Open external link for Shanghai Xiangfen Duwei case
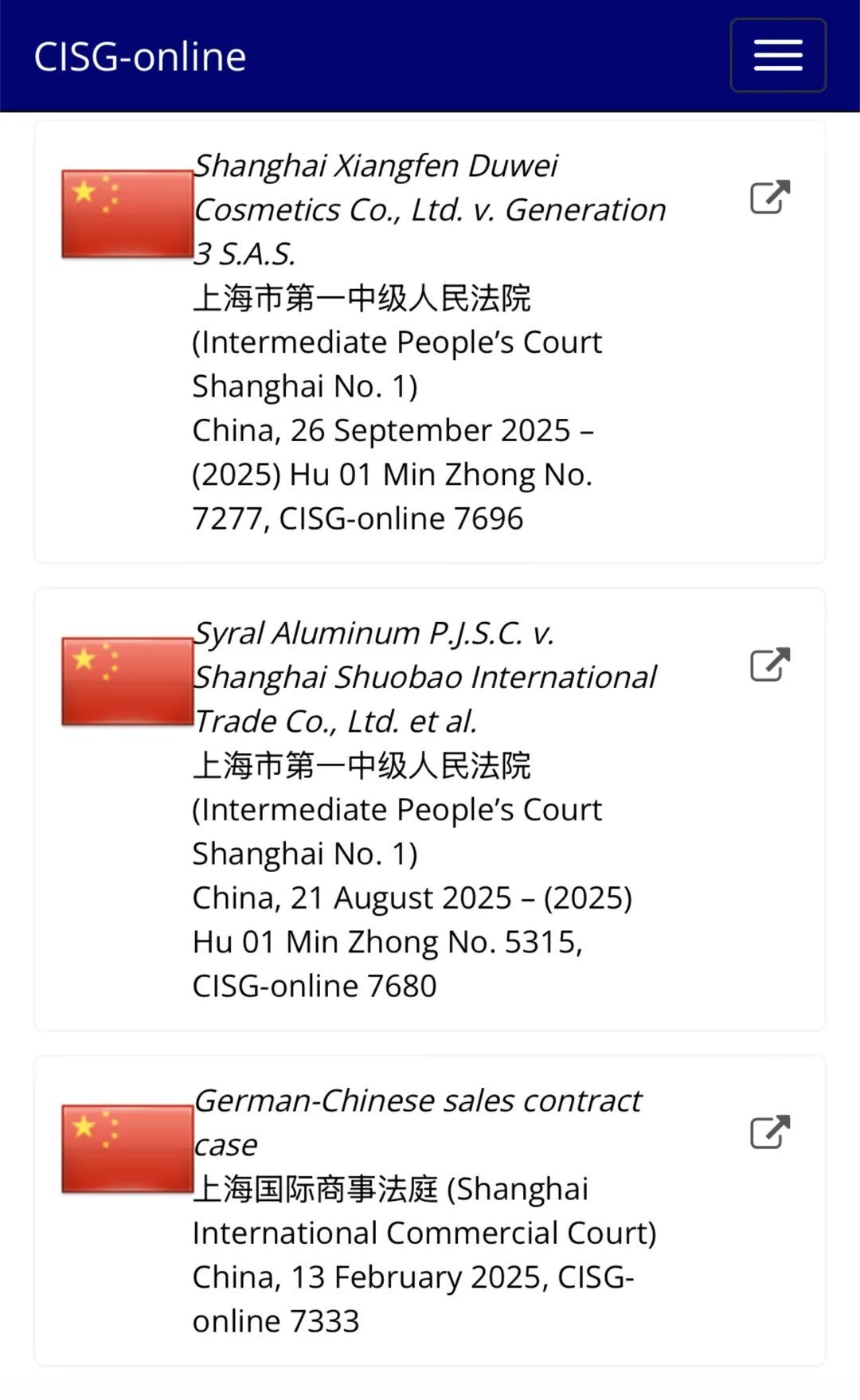The width and height of the screenshot is (860, 1400). [x=769, y=197]
